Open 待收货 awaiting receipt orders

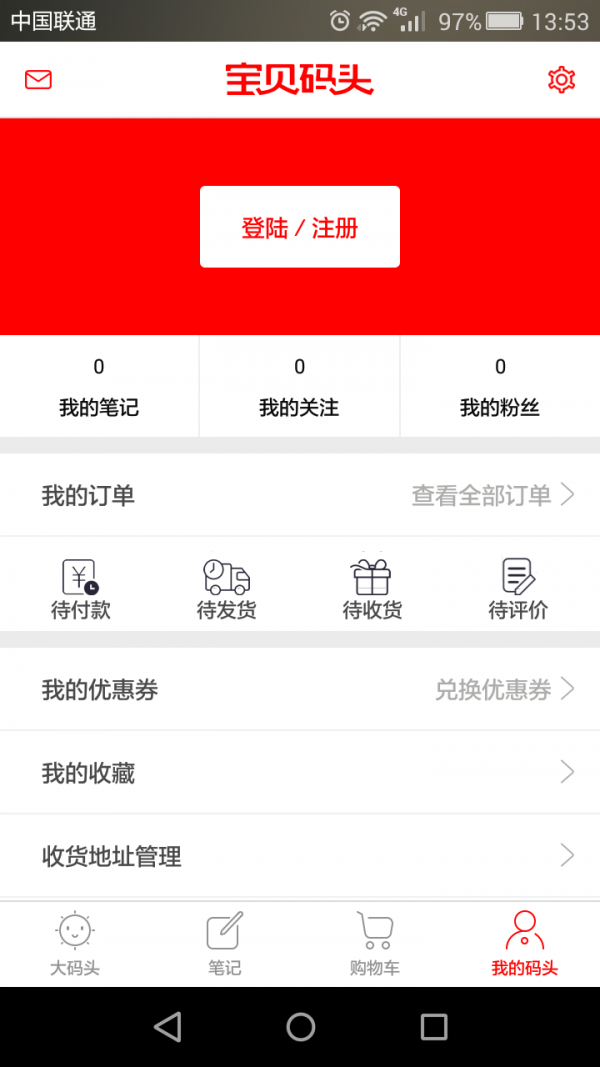[x=372, y=590]
